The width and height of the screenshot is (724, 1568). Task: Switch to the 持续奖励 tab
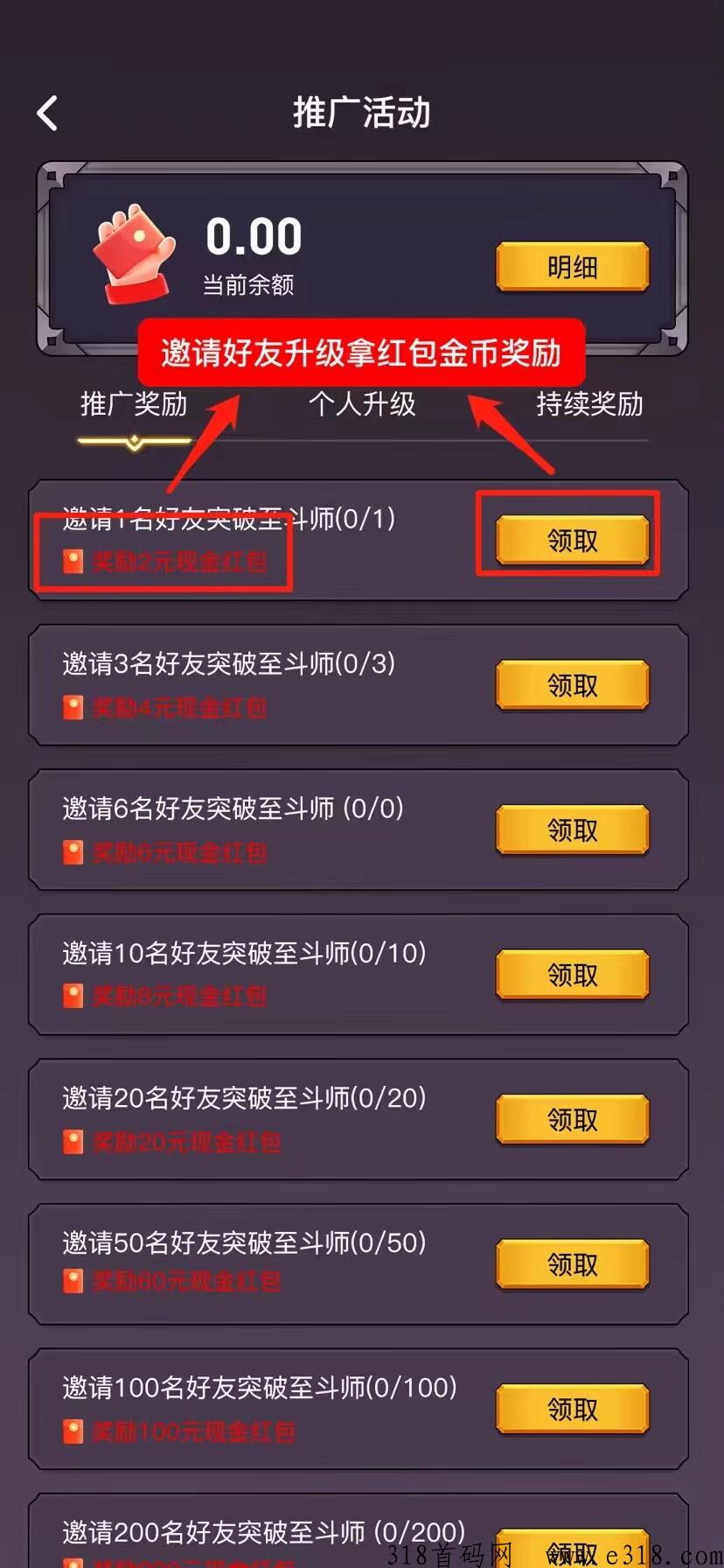click(589, 405)
